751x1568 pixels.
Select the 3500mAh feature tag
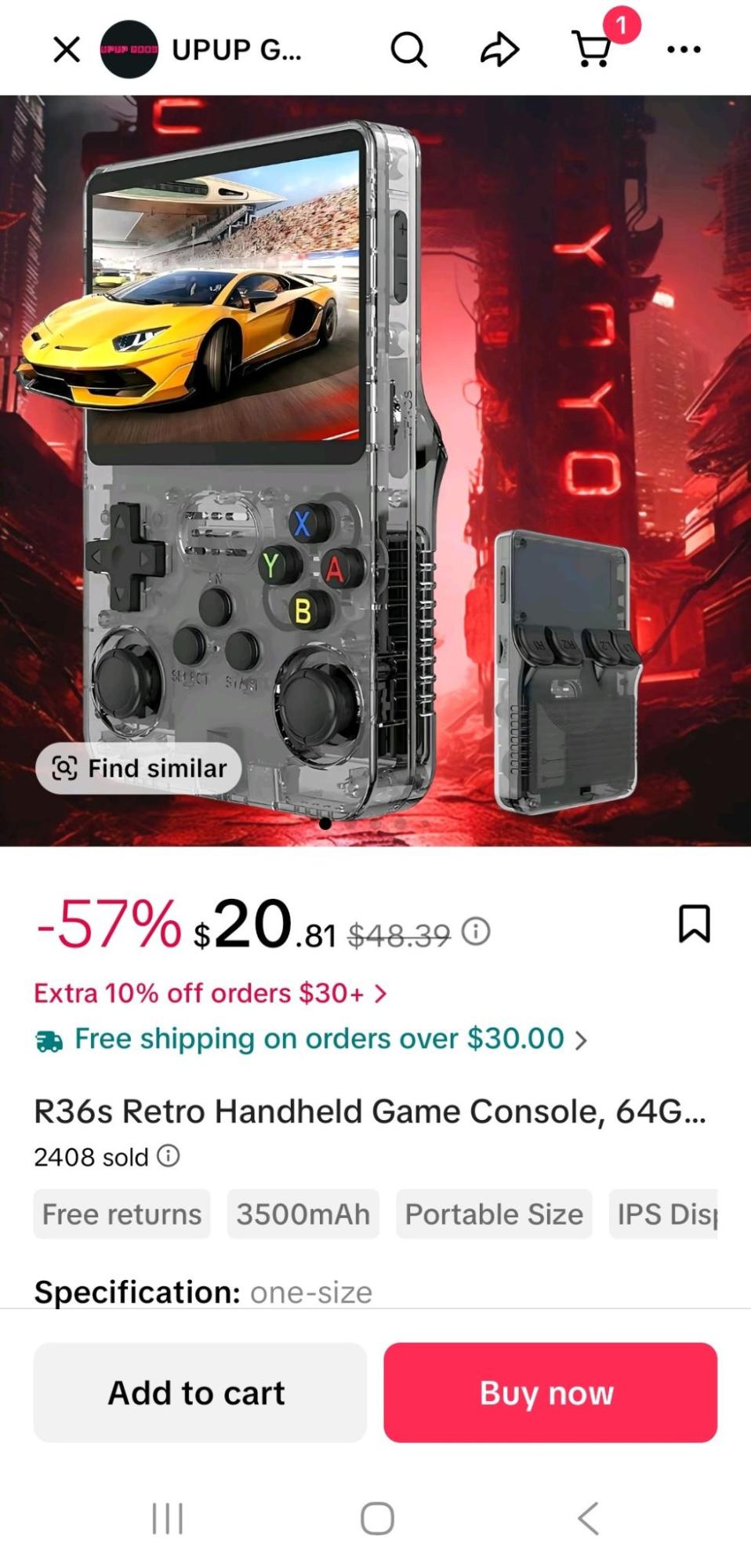303,1214
